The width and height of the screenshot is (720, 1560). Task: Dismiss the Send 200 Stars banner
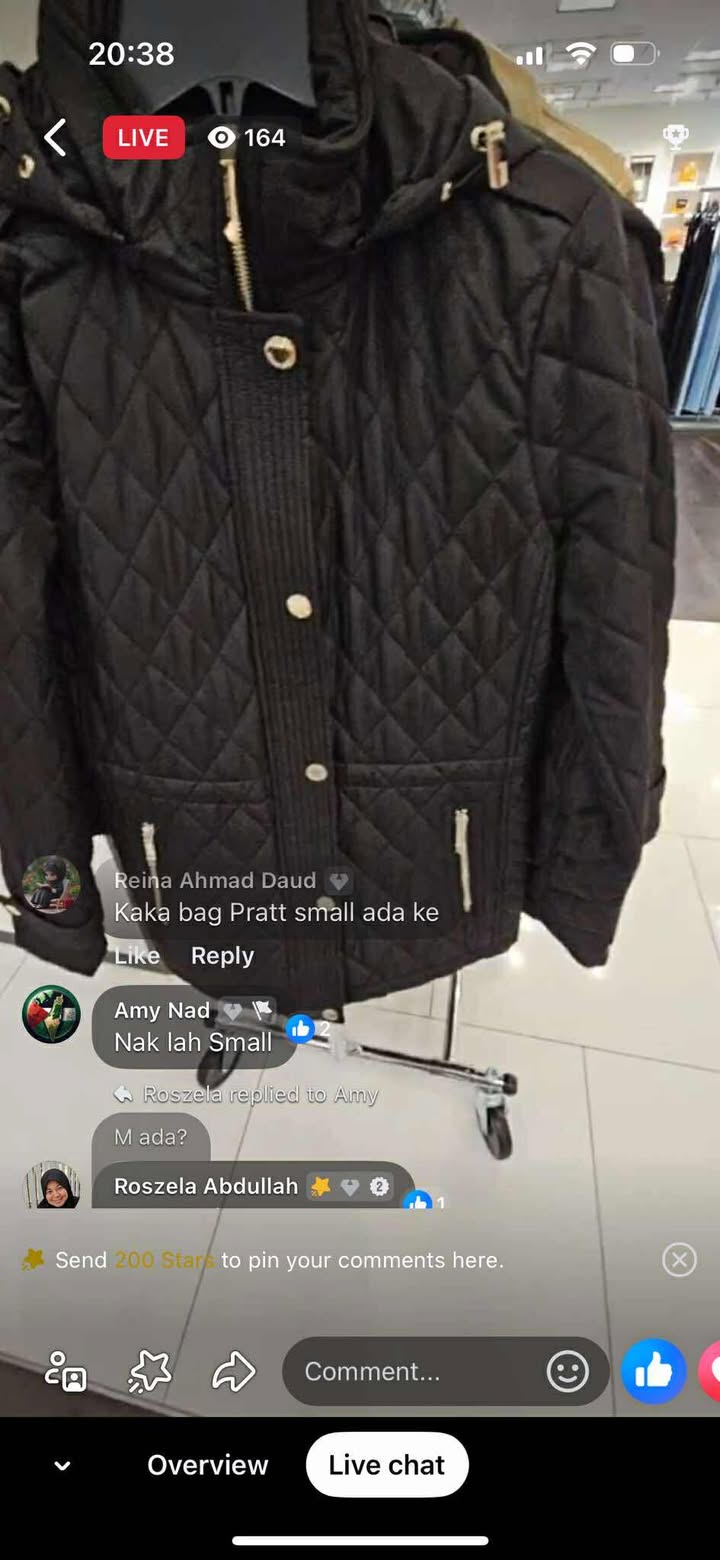679,1260
